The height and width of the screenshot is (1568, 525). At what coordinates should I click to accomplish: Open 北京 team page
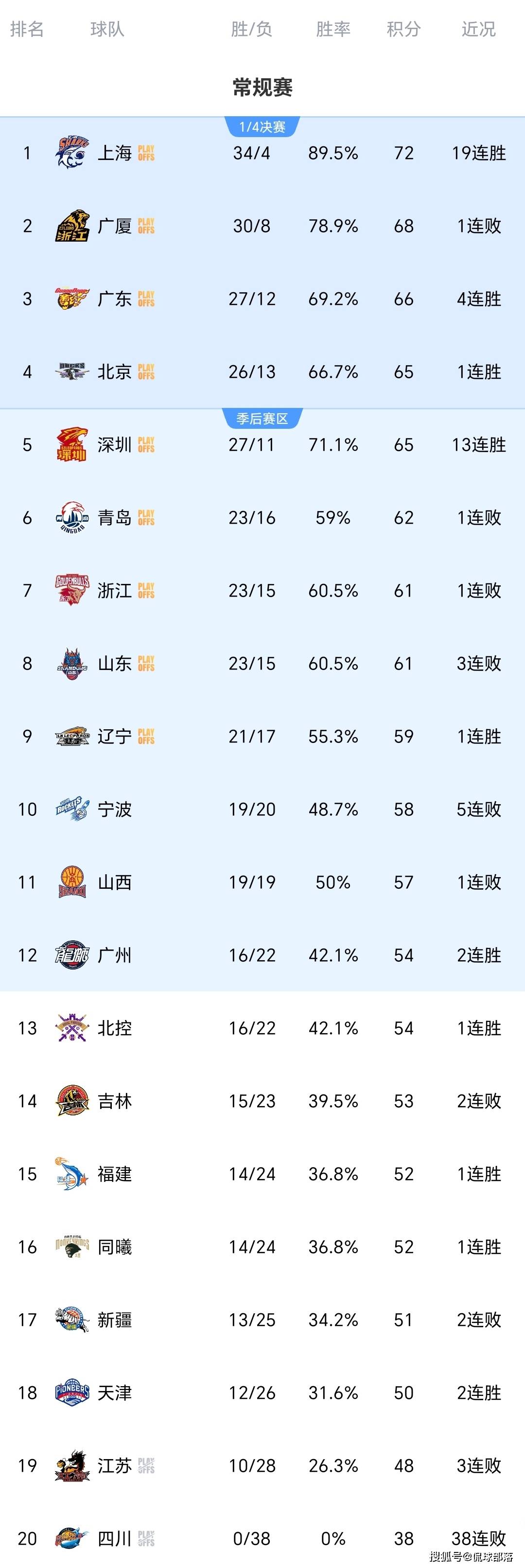114,372
